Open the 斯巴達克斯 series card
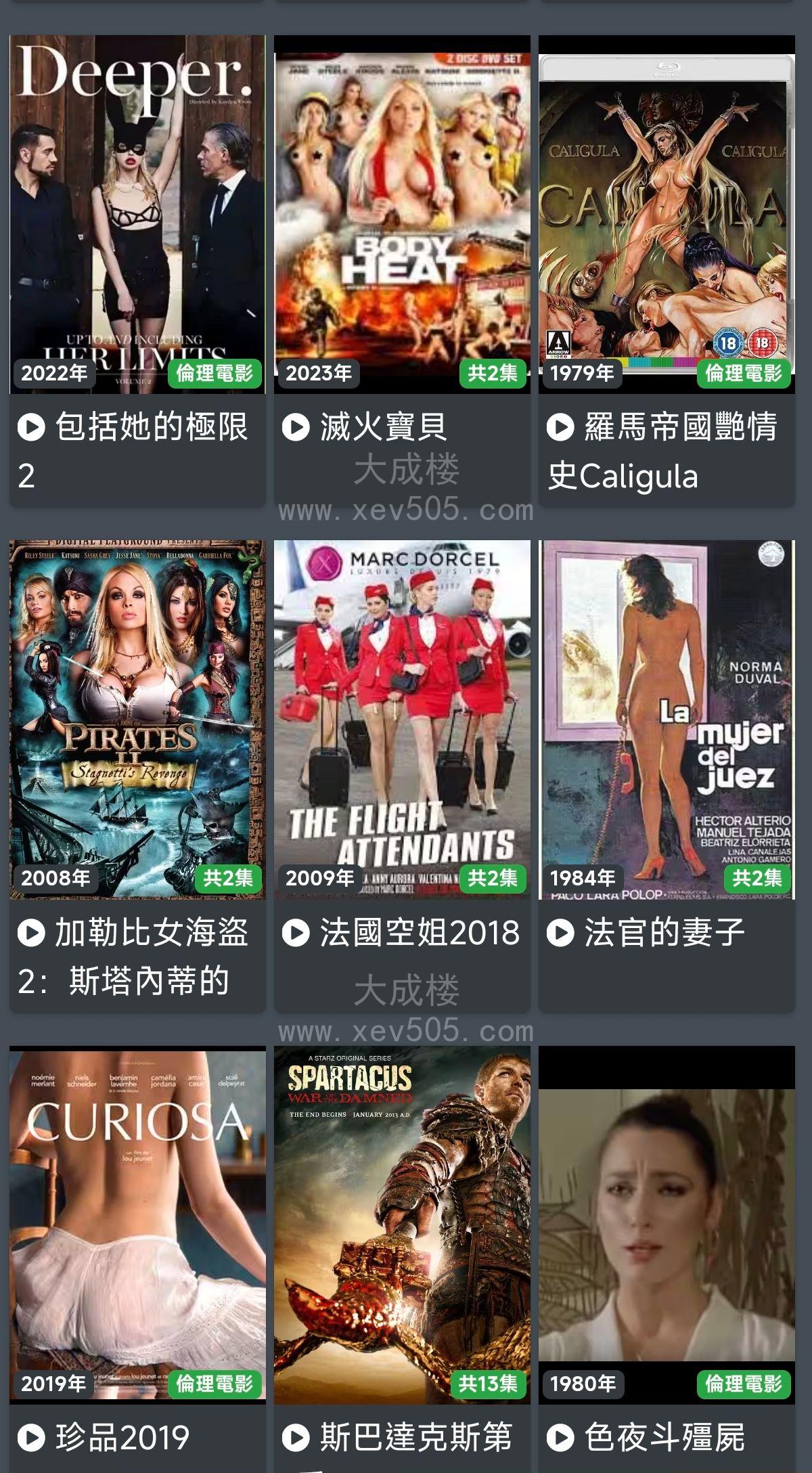 (x=402, y=1224)
